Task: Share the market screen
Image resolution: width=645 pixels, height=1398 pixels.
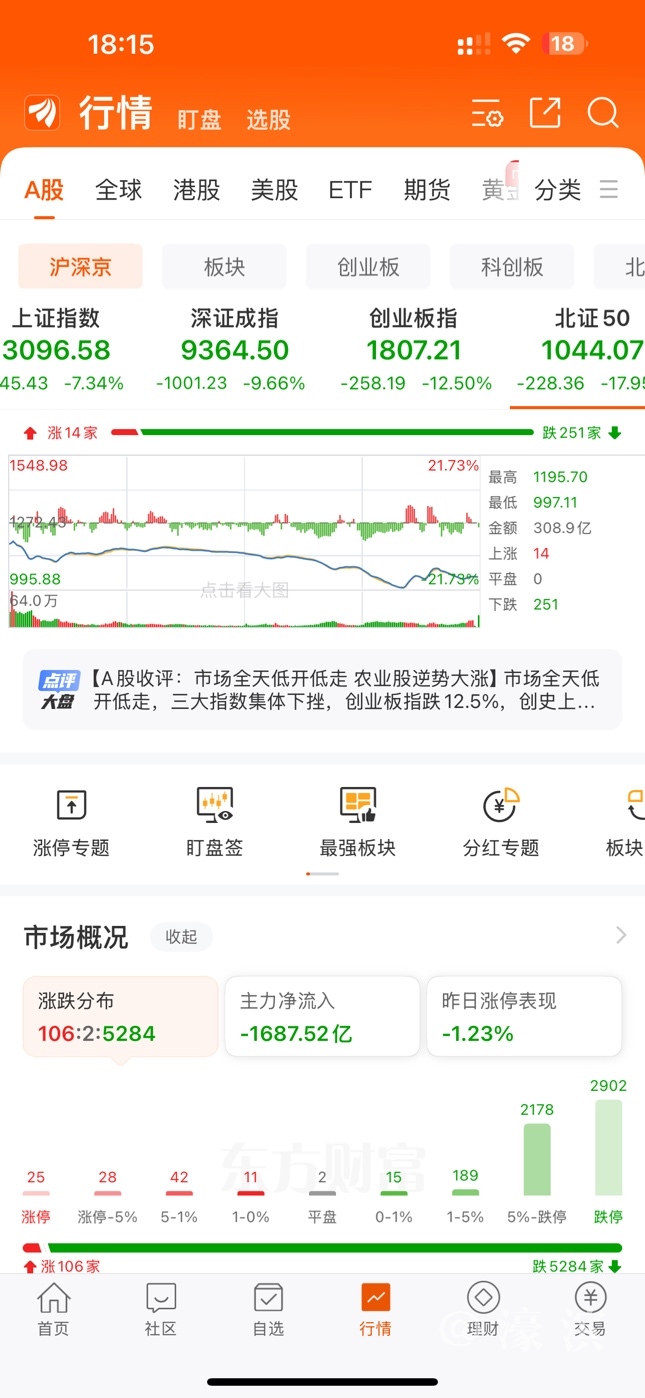Action: point(545,113)
